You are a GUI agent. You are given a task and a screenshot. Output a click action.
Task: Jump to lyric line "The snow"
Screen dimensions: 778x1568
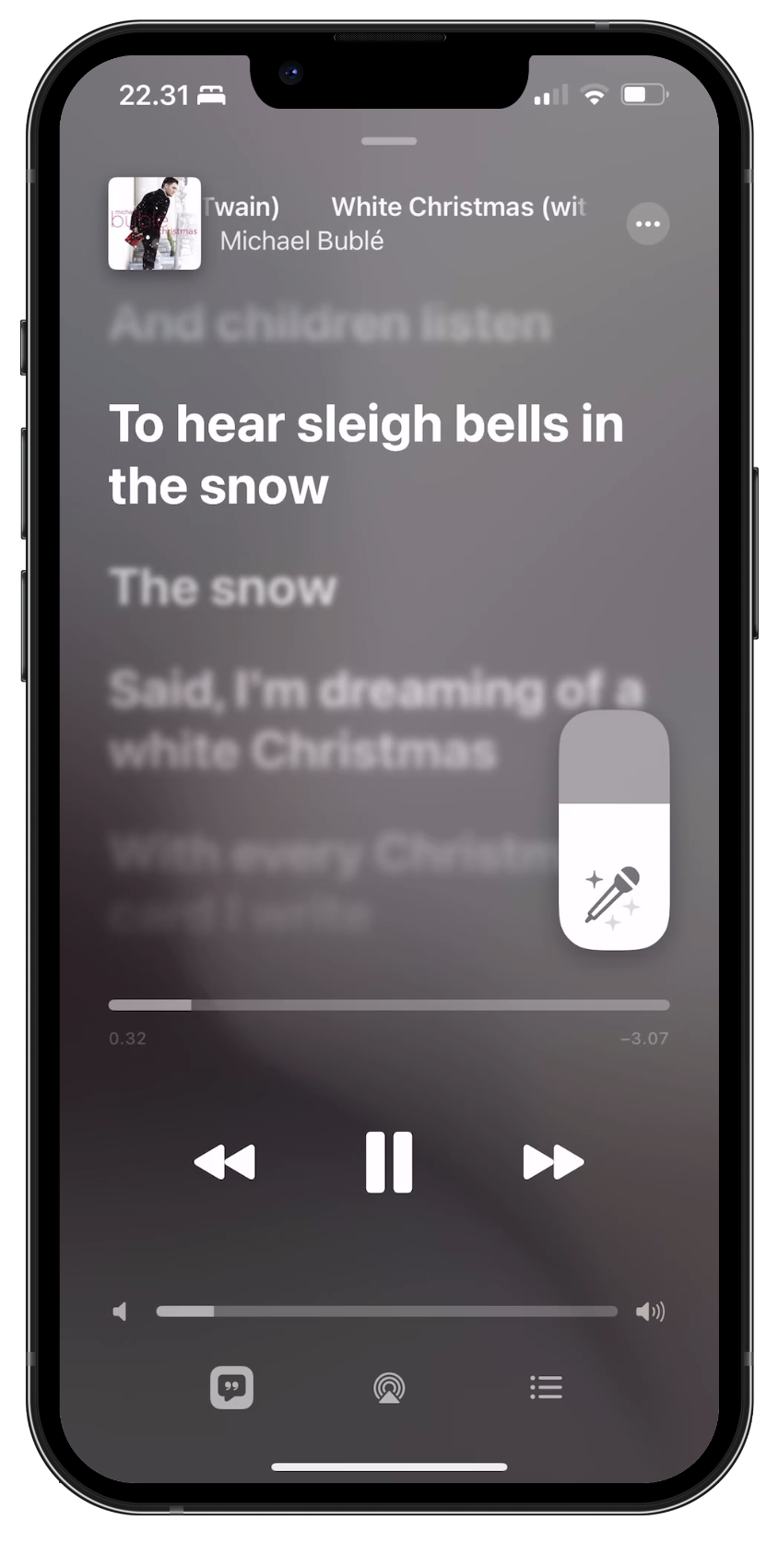(x=223, y=588)
